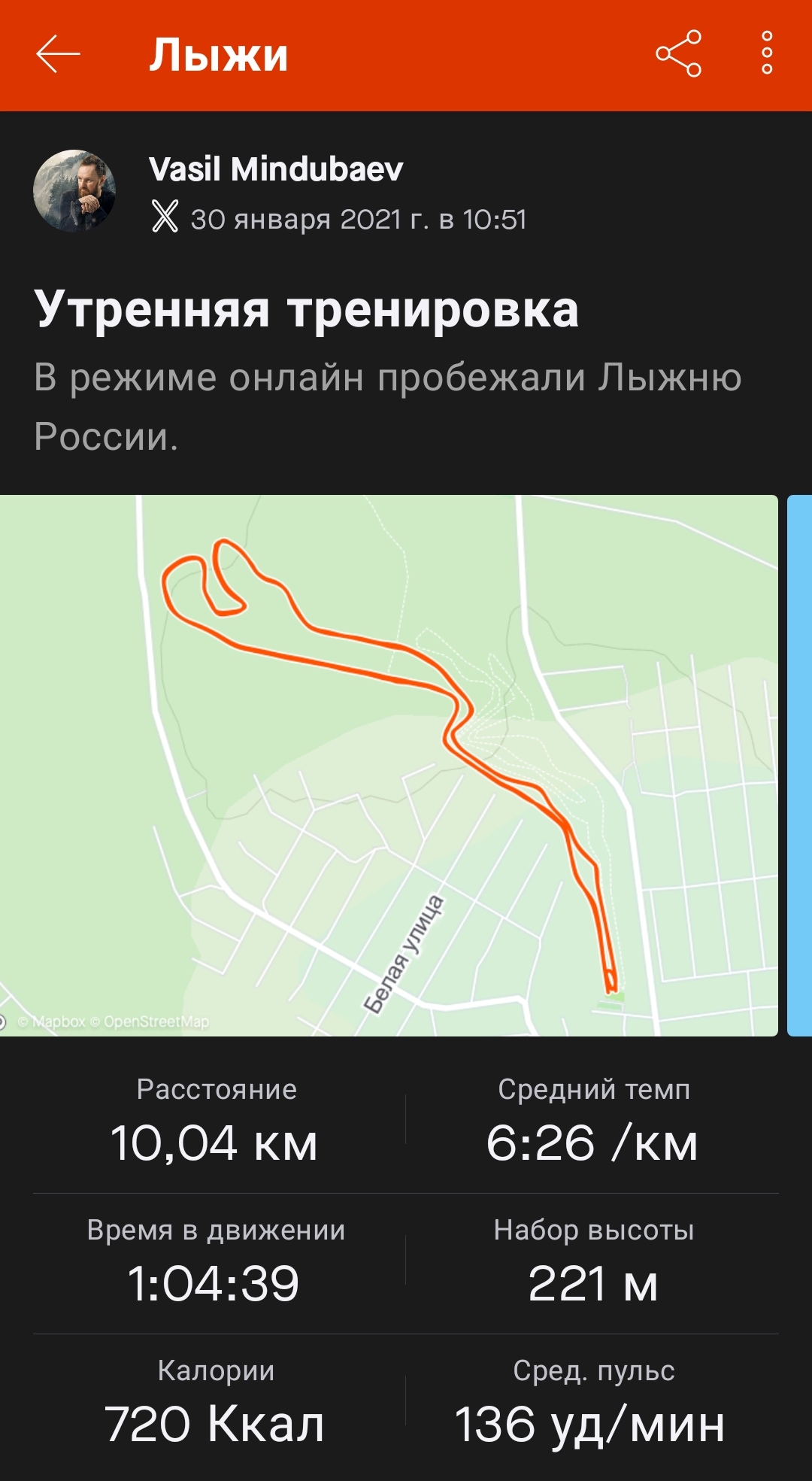Go back from the Лыжи activity
Viewport: 812px width, 1481px height.
pos(58,54)
